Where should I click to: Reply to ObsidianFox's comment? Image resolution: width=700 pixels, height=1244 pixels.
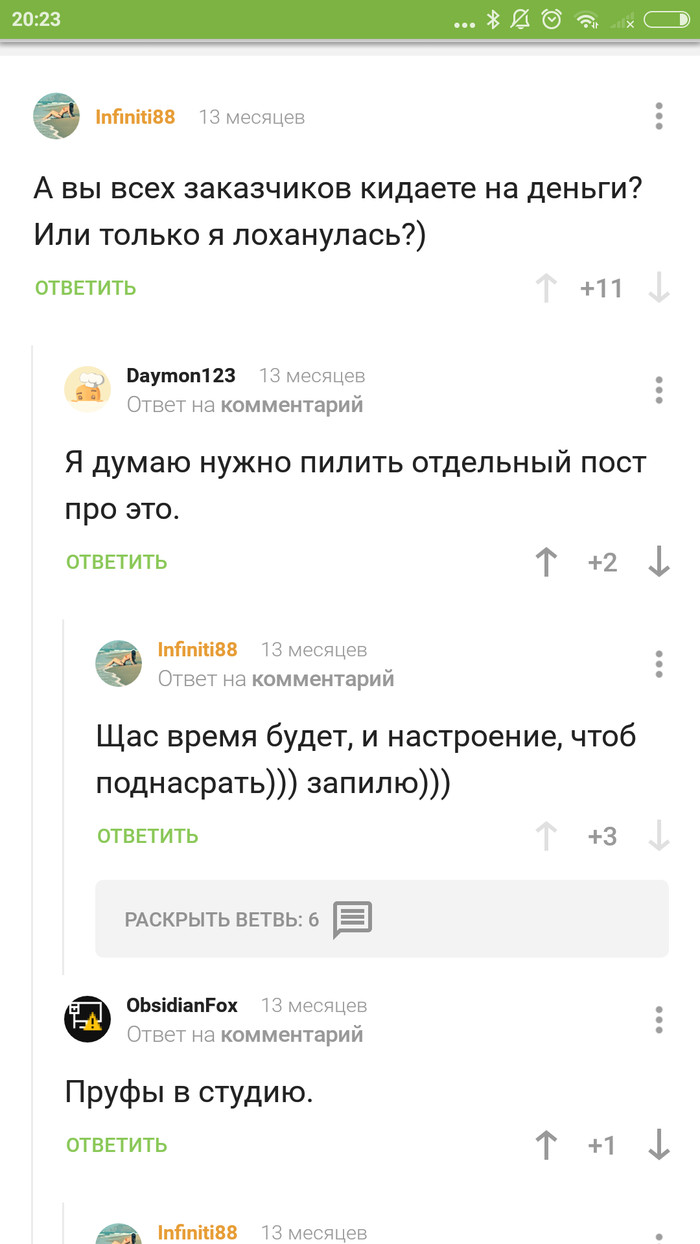point(116,1146)
